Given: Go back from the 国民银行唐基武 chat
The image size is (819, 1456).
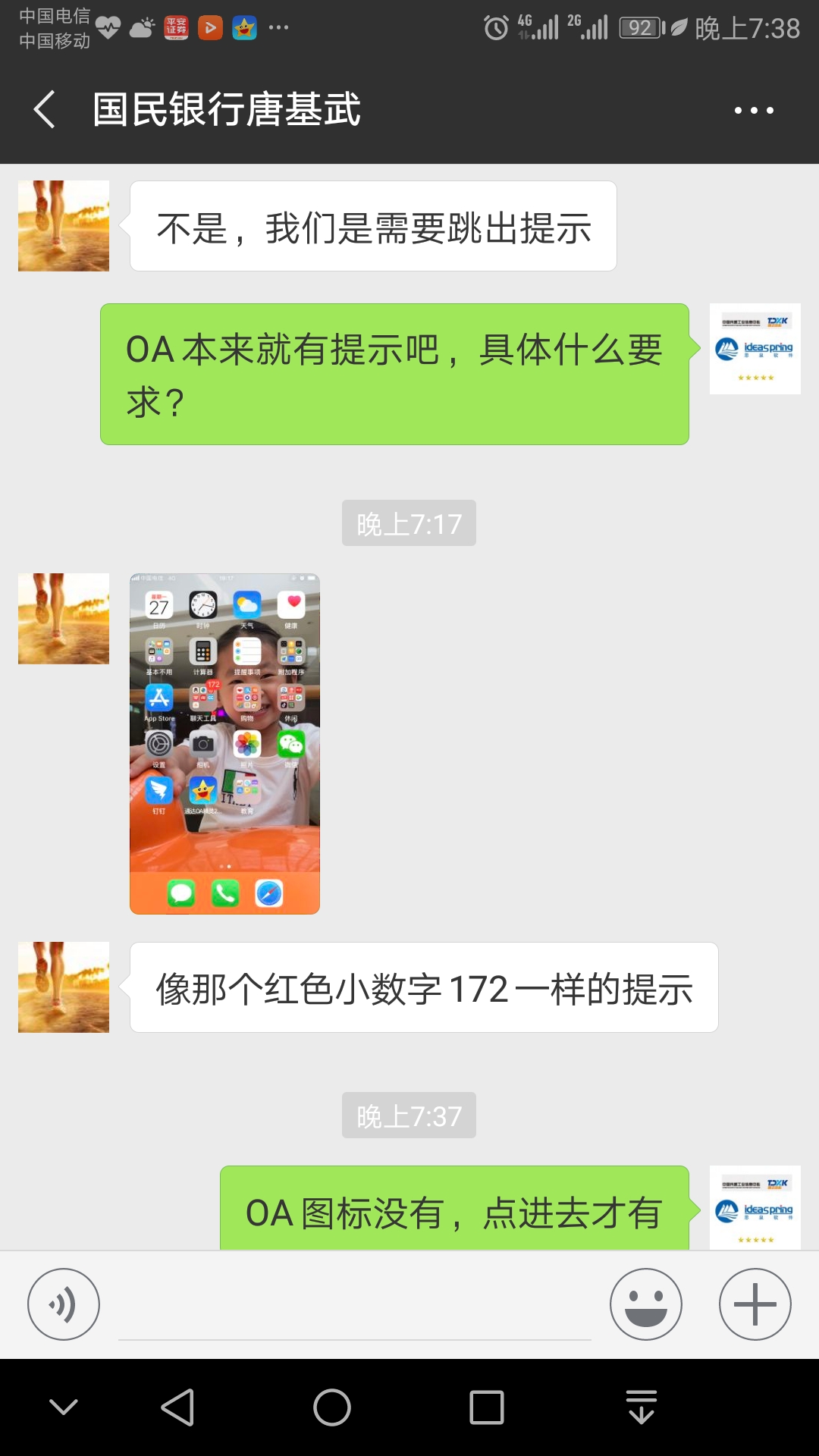Looking at the screenshot, I should pos(45,110).
